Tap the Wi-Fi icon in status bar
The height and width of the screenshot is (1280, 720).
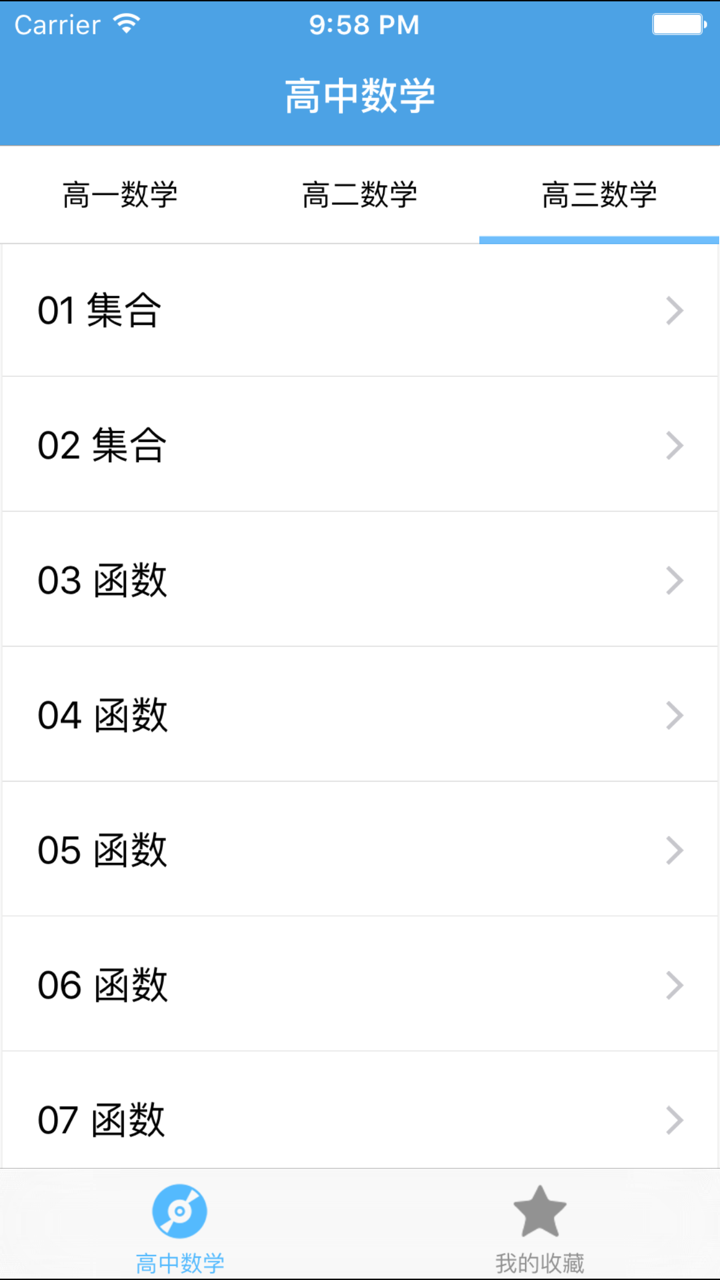point(124,23)
